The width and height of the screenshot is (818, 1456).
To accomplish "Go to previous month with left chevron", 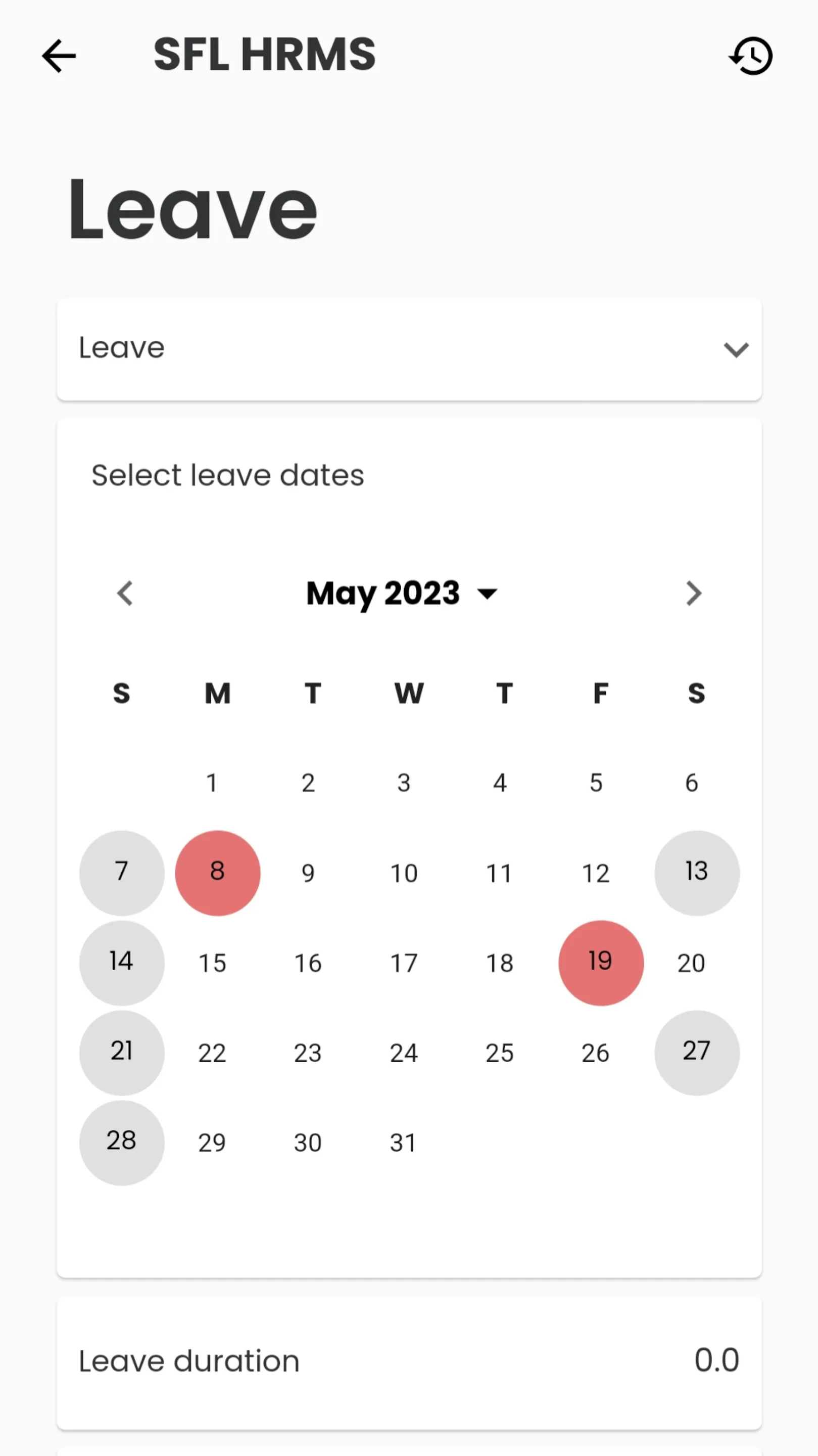I will 125,594.
